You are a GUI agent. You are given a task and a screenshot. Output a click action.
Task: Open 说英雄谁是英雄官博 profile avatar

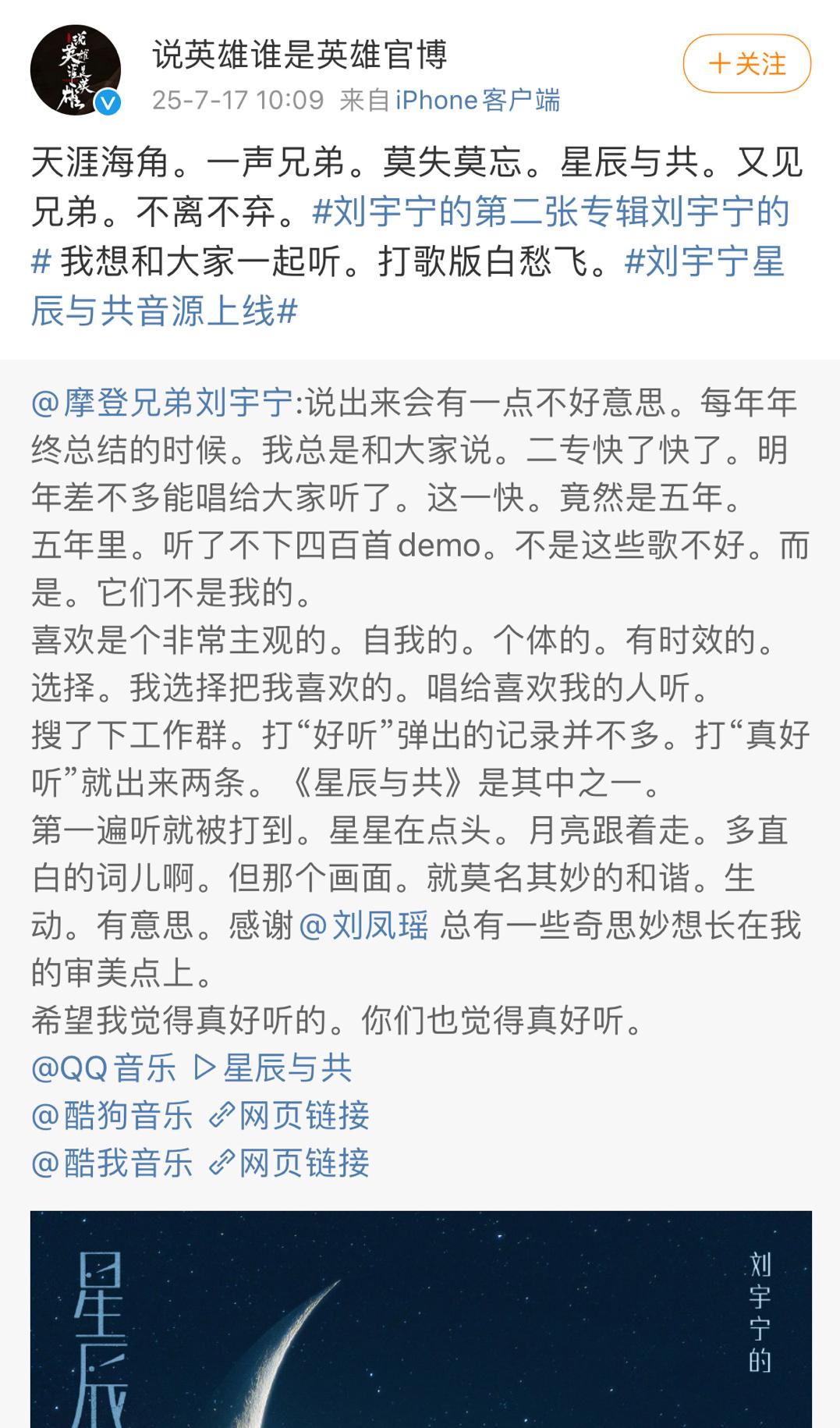pos(76,70)
